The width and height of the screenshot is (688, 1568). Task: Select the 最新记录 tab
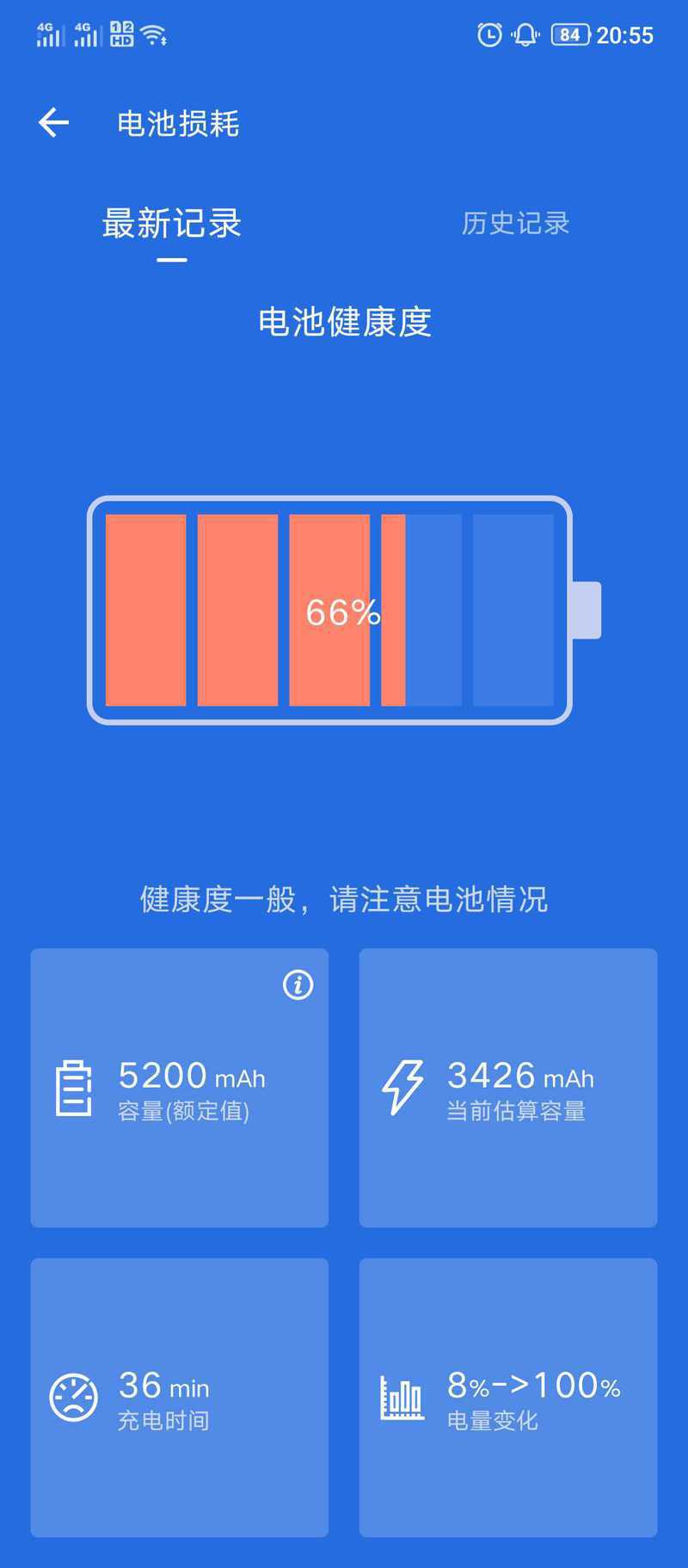point(172,224)
